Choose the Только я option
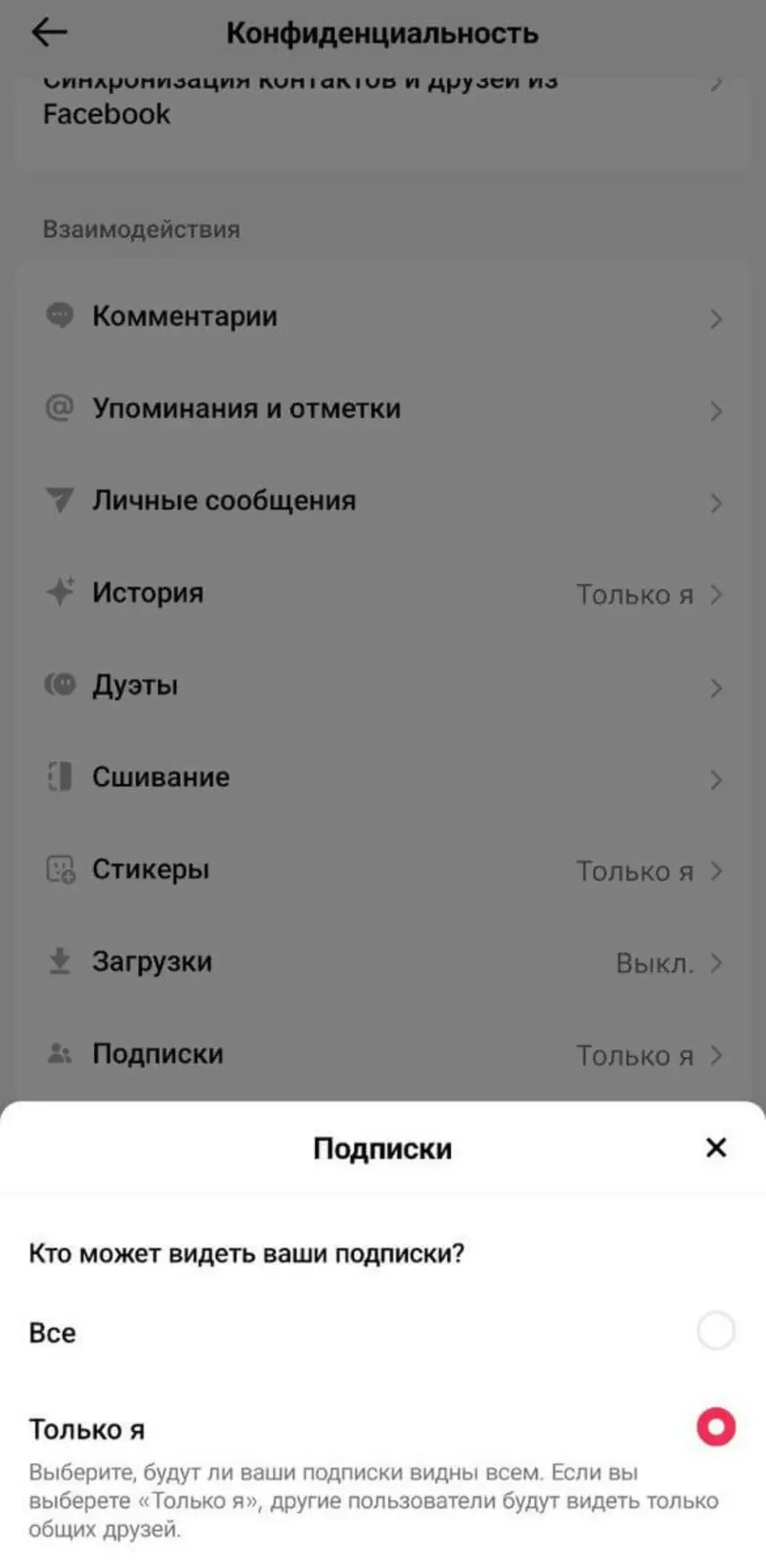This screenshot has height=1568, width=766. (715, 1427)
